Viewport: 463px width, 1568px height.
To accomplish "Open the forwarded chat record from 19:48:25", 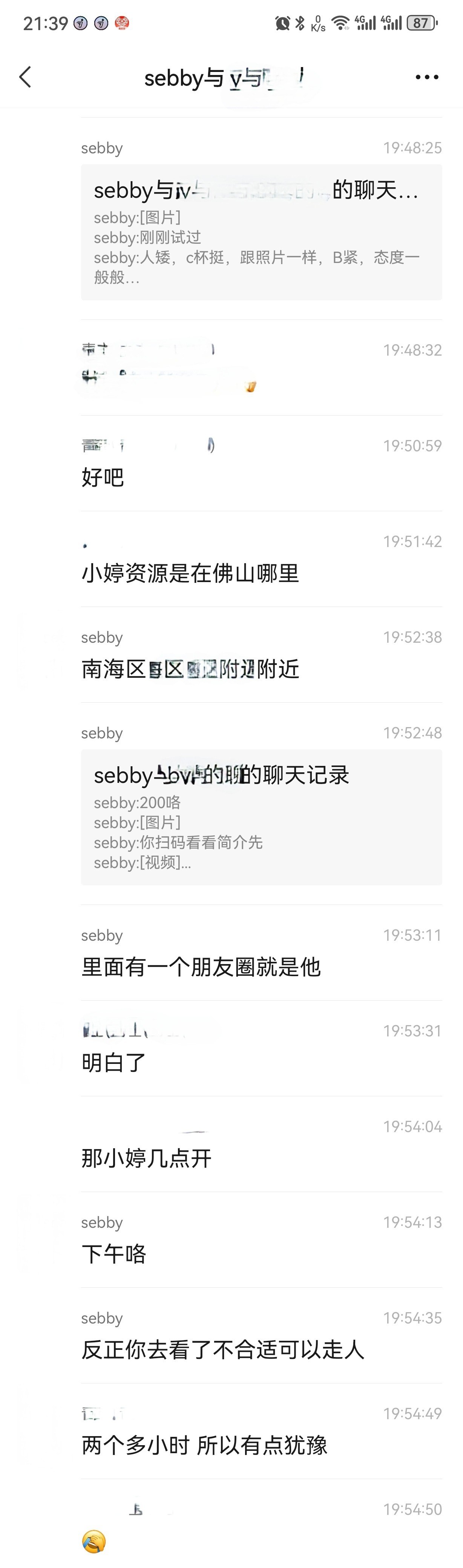I will (x=261, y=232).
